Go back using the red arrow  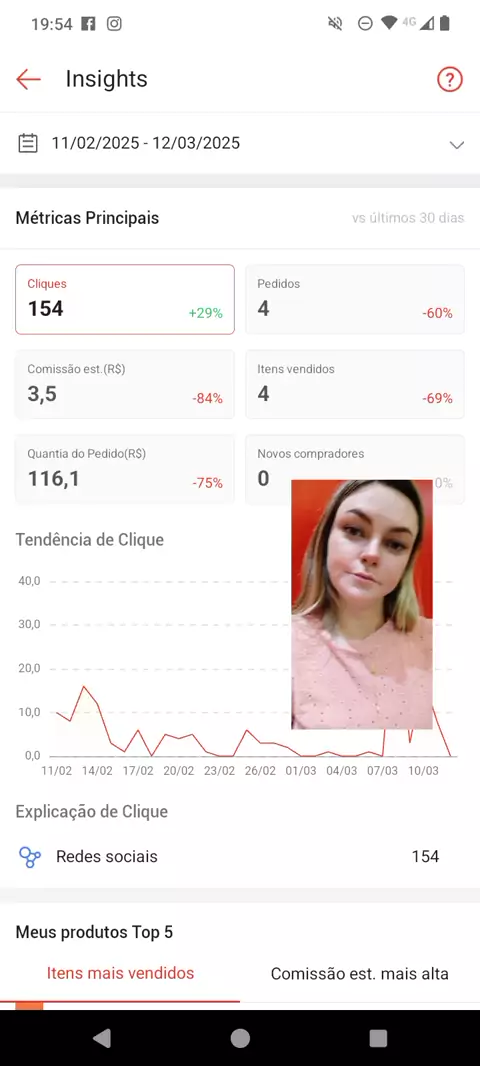click(x=28, y=79)
